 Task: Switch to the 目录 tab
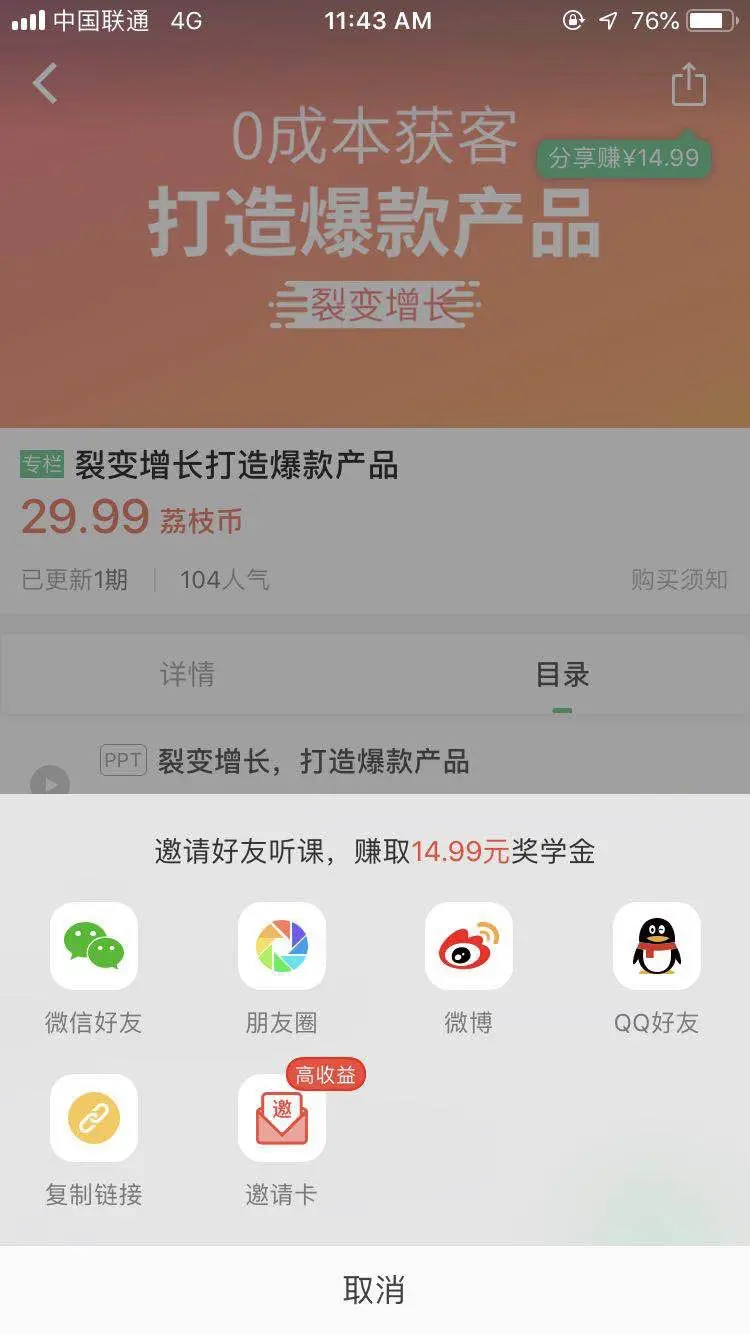coord(562,674)
